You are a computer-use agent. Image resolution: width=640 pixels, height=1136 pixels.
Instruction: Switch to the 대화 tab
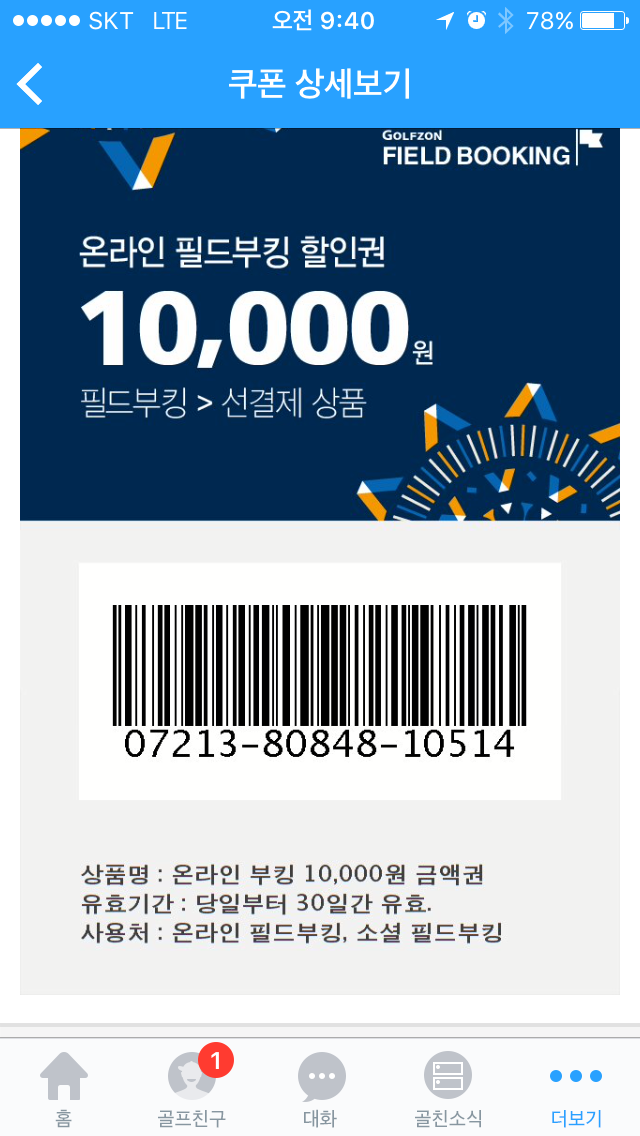[x=321, y=1087]
